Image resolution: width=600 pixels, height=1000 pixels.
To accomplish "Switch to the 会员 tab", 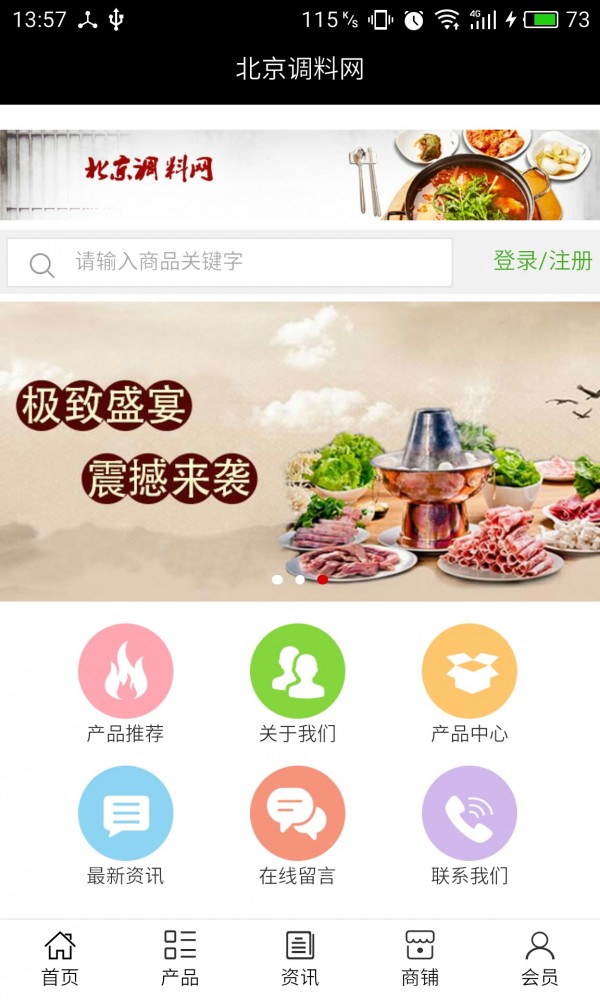I will pyautogui.click(x=540, y=958).
